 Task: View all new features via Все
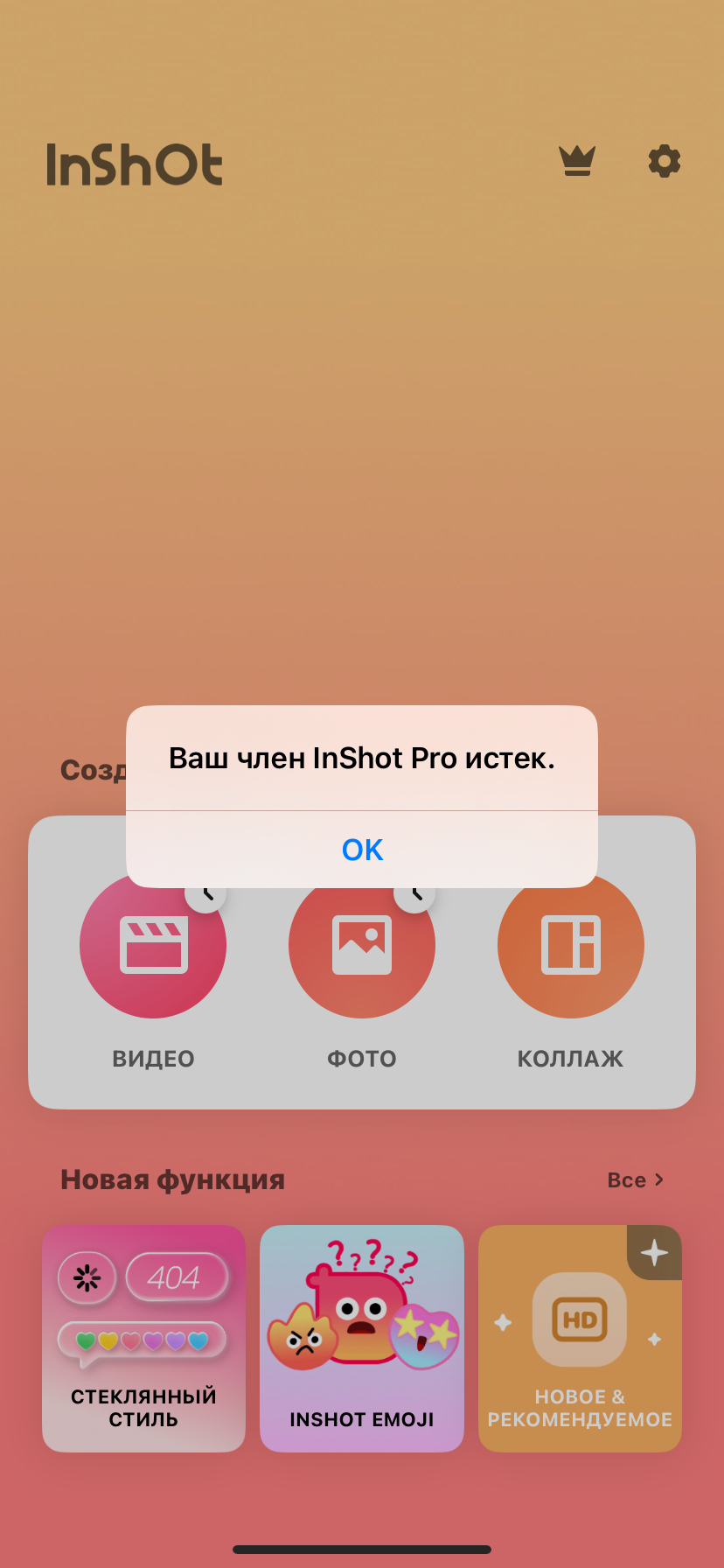coord(636,1180)
